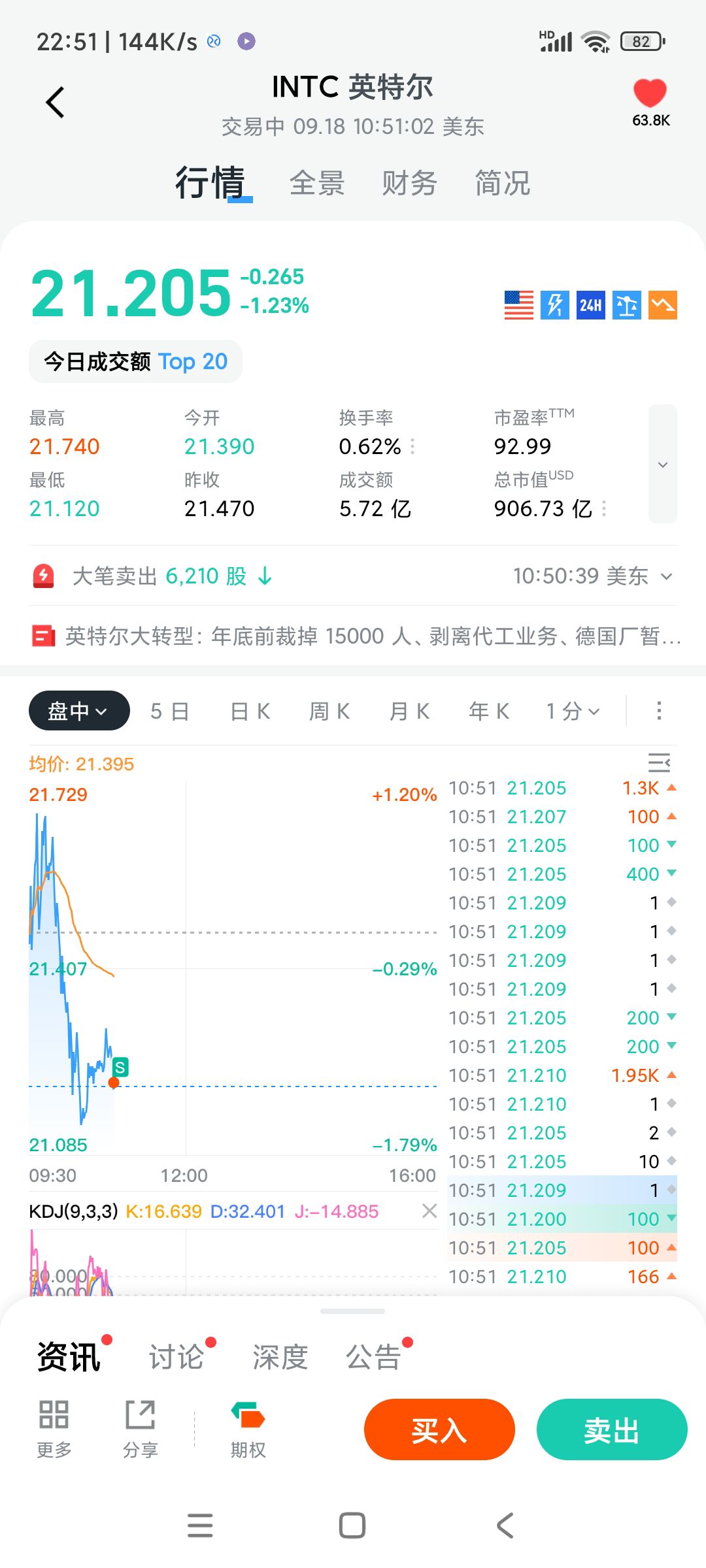
Task: Share this stock via 分享
Action: [141, 1429]
